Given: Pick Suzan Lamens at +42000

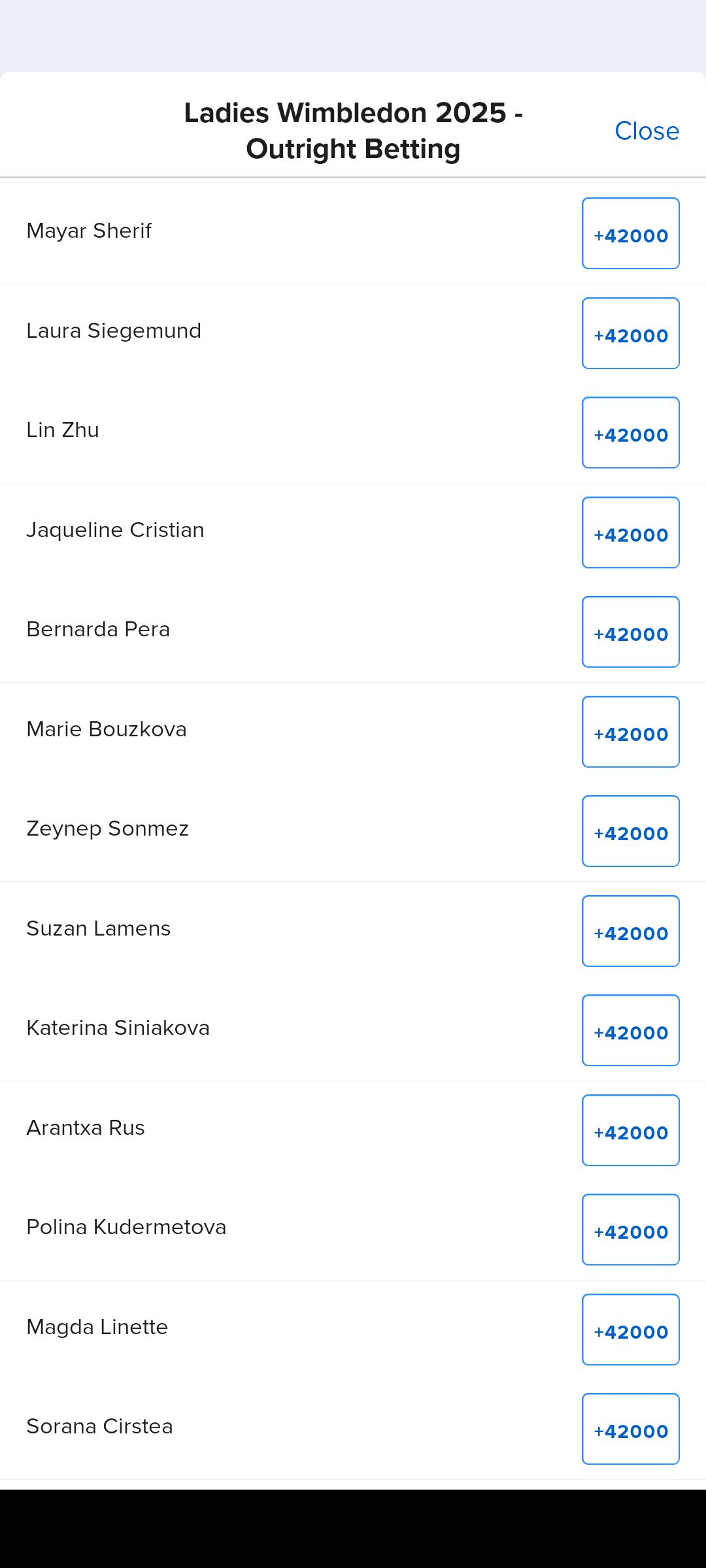Looking at the screenshot, I should (630, 931).
